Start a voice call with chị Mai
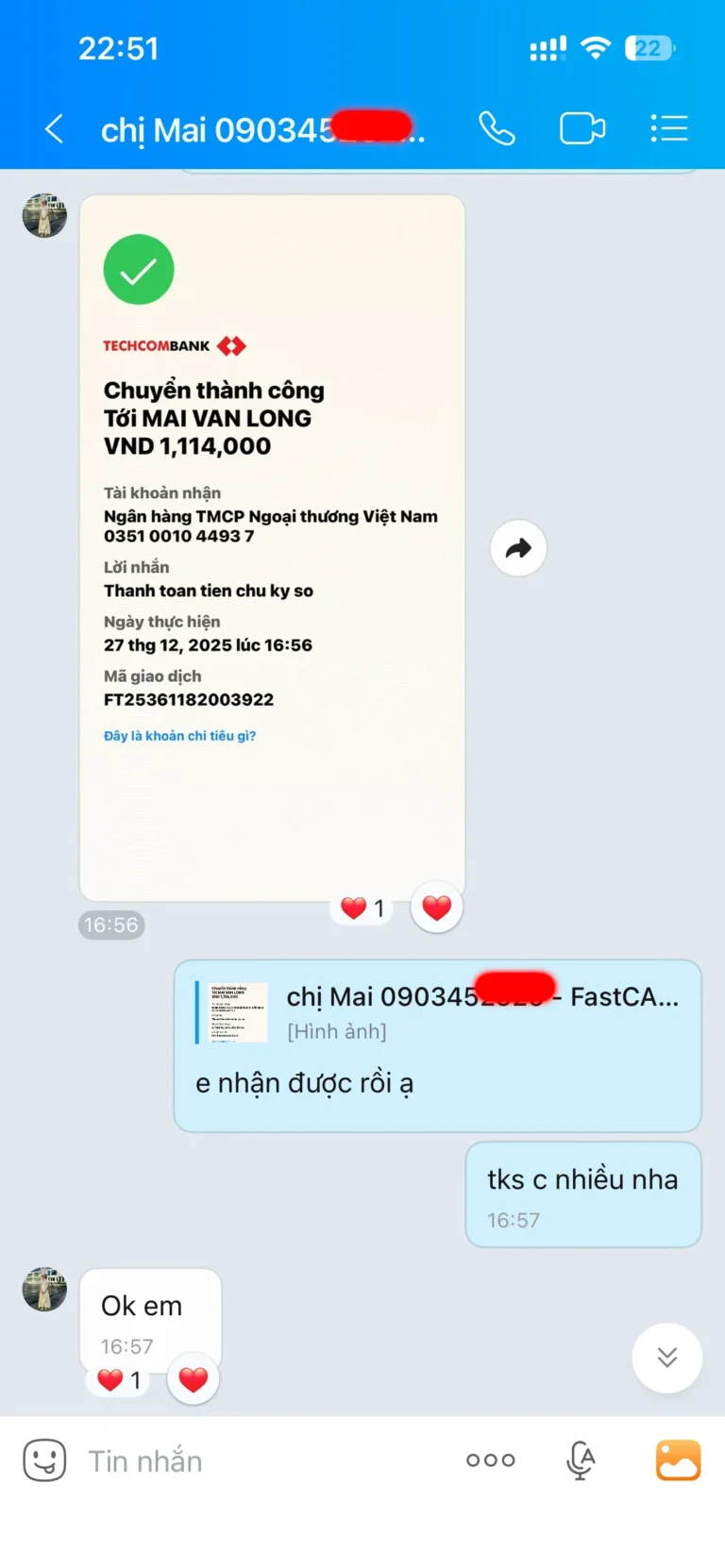The image size is (725, 1568). [497, 128]
